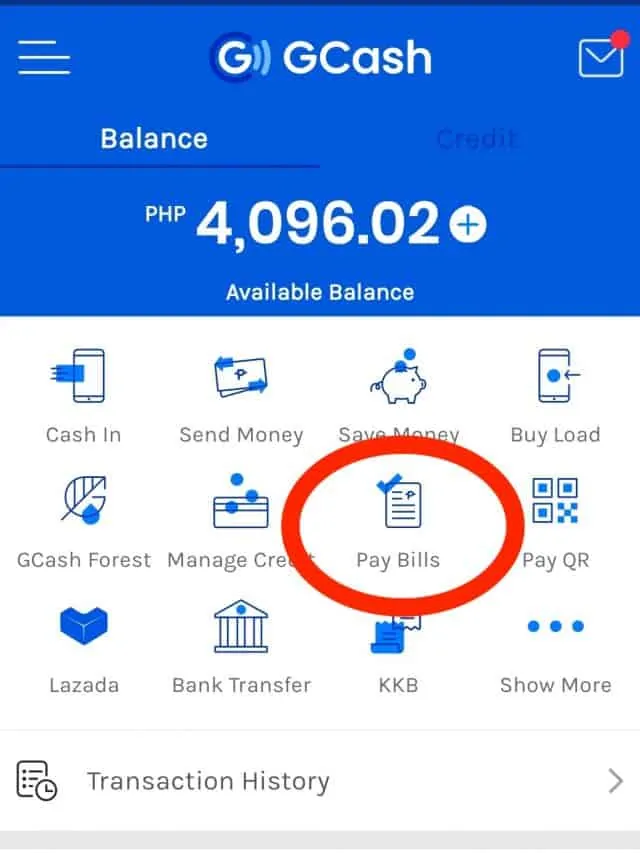Open GCash Forest

pos(84,520)
